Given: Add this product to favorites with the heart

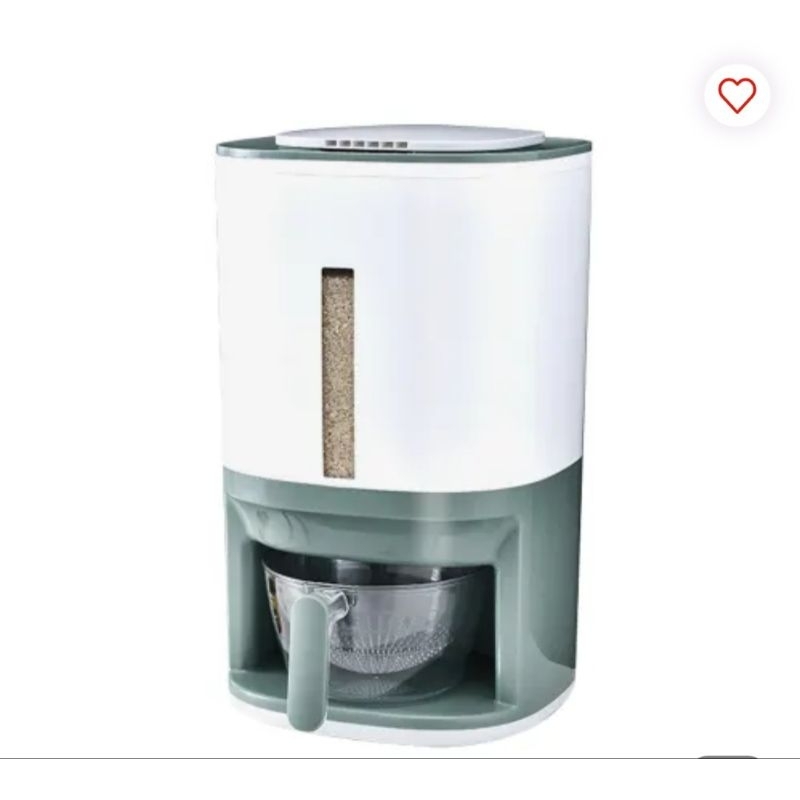Looking at the screenshot, I should (x=737, y=95).
